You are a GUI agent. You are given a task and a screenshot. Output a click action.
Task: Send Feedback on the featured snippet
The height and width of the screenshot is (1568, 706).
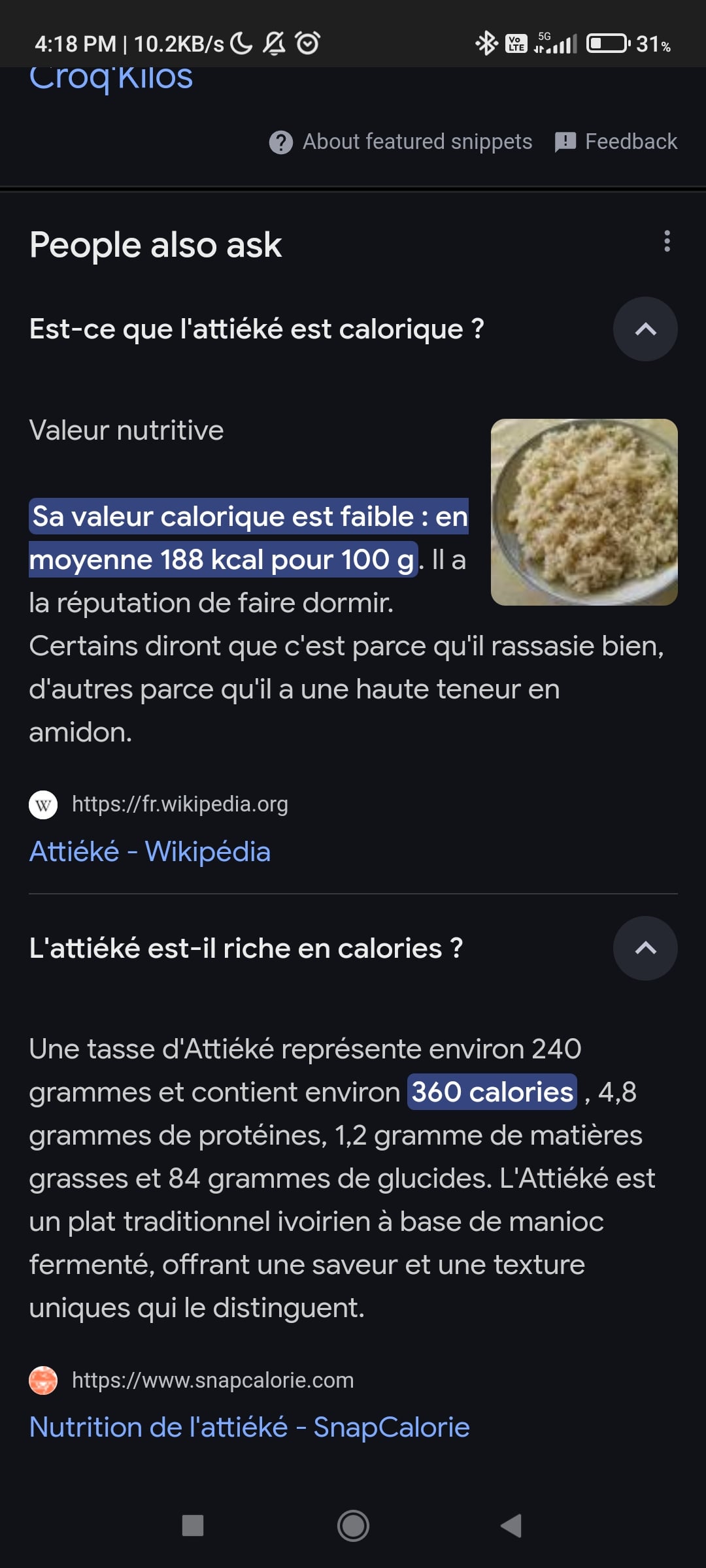coord(616,142)
